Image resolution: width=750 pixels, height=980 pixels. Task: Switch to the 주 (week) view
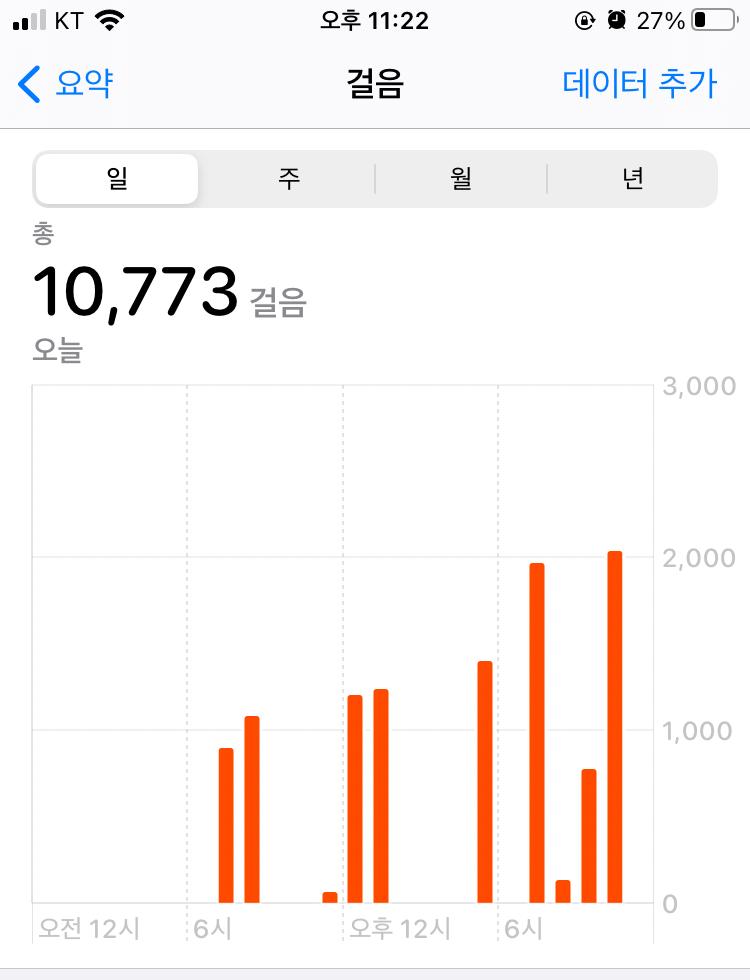point(289,179)
